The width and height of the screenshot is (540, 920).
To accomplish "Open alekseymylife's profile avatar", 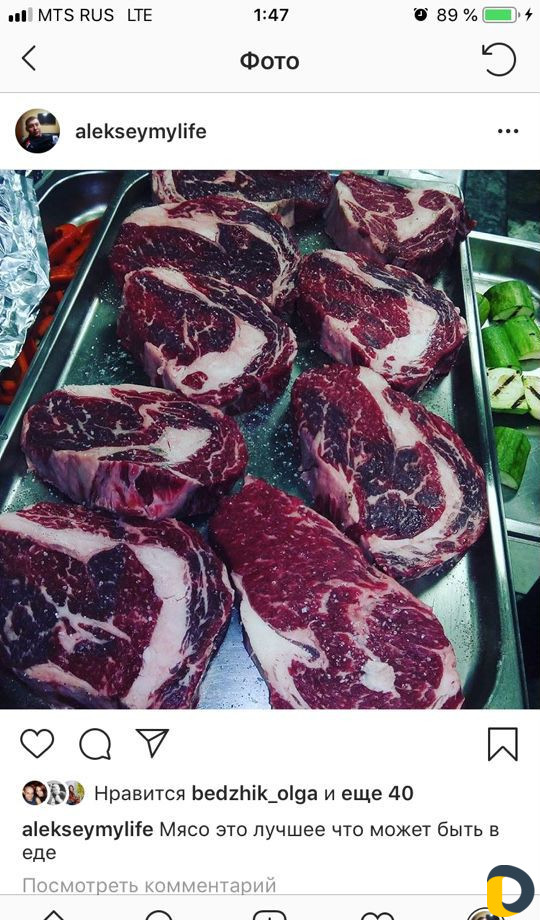I will click(x=38, y=131).
